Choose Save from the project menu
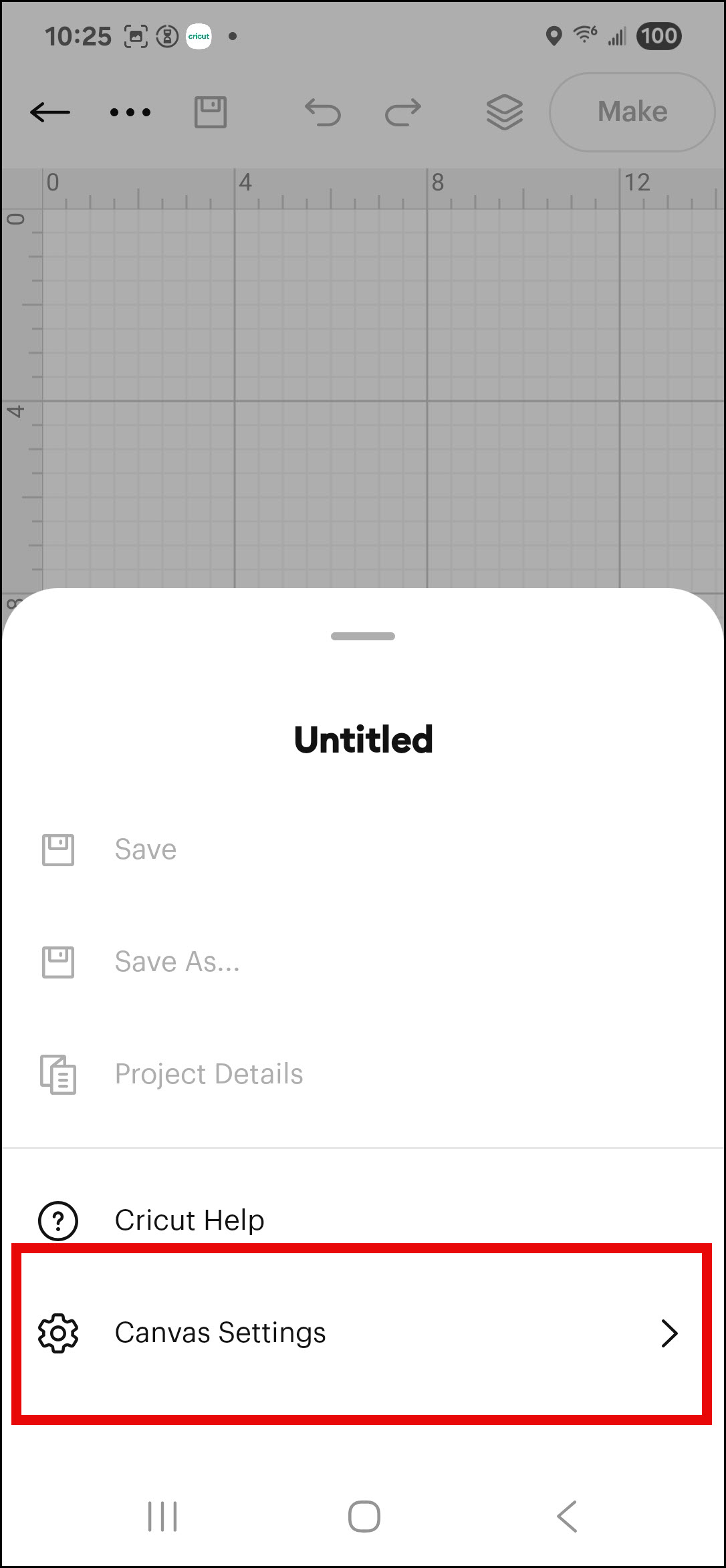The height and width of the screenshot is (1568, 726). [145, 849]
